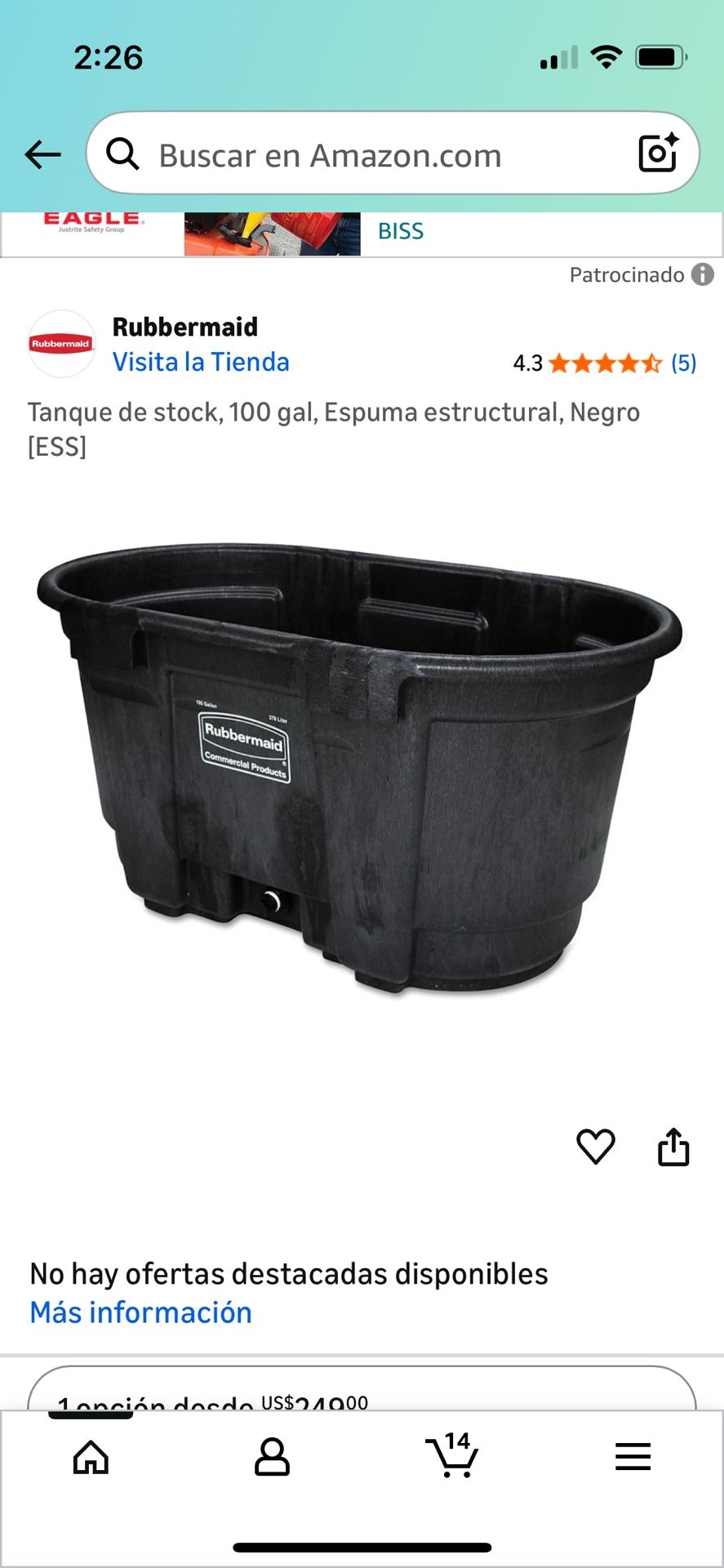Open the account profile tab
This screenshot has height=1568, width=724.
tap(272, 1457)
